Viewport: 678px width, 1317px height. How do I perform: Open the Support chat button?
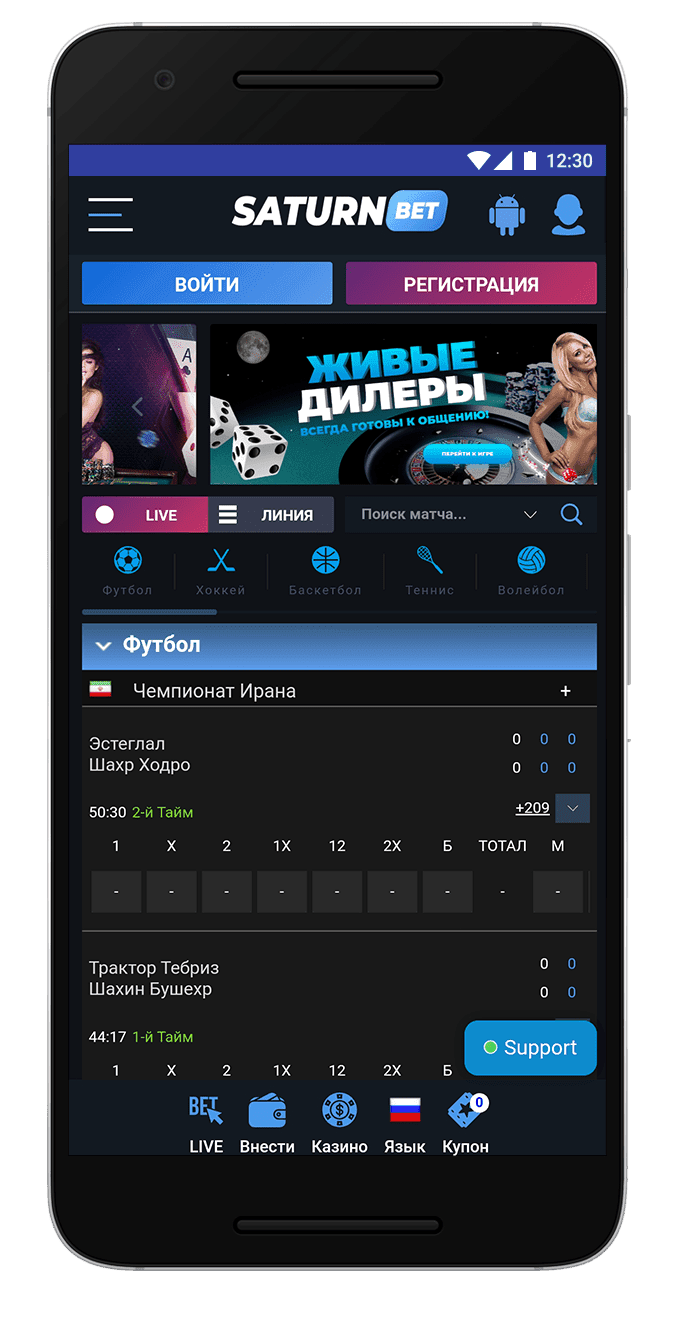530,1048
